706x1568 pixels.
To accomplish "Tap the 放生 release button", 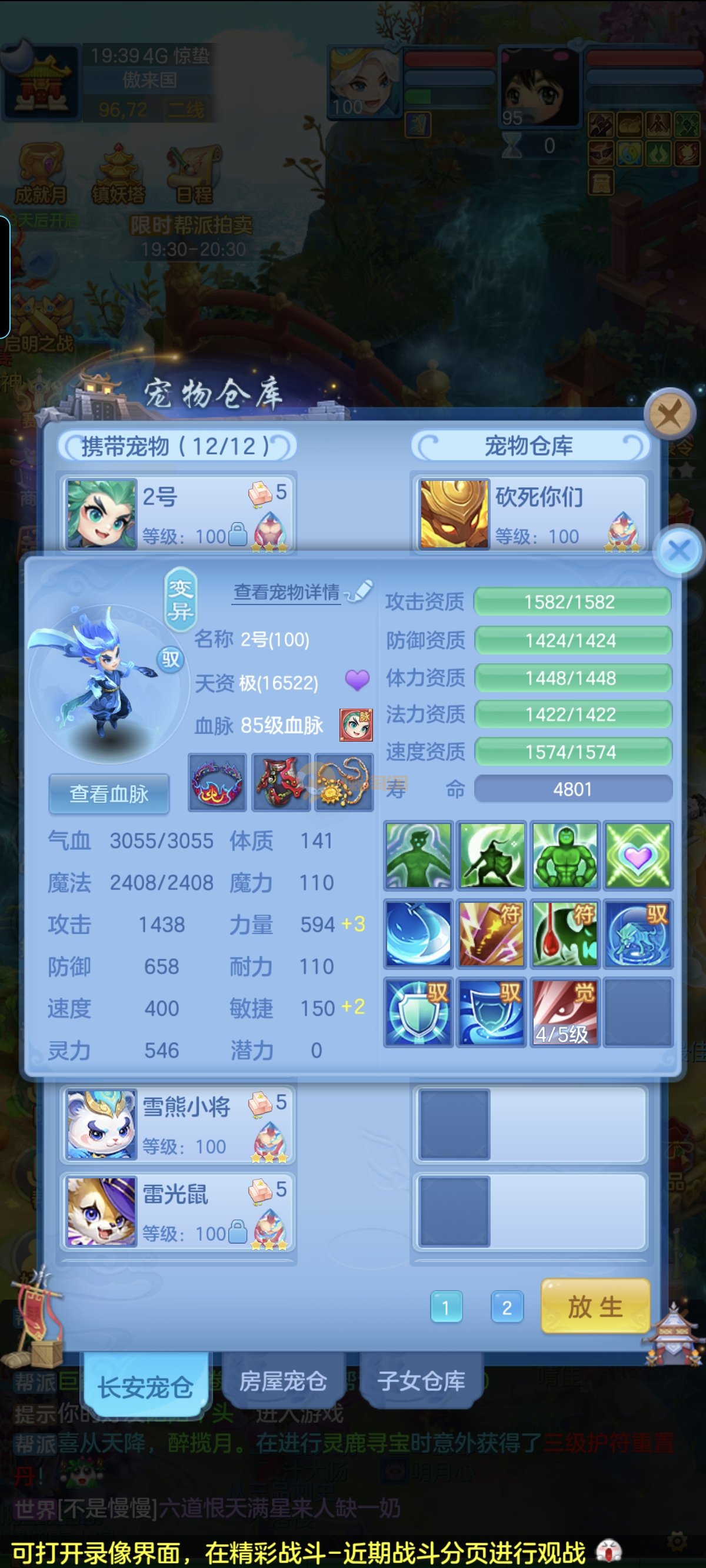I will [595, 1307].
